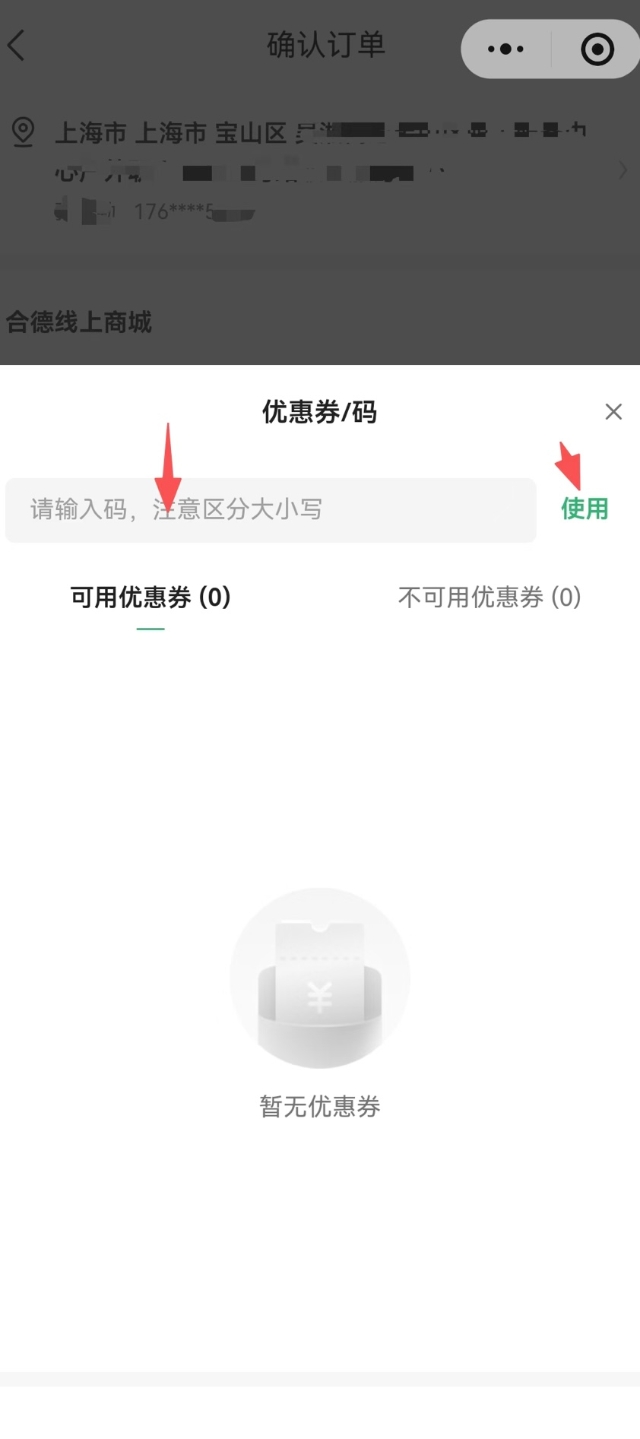Focus the coupon code input field

(270, 510)
